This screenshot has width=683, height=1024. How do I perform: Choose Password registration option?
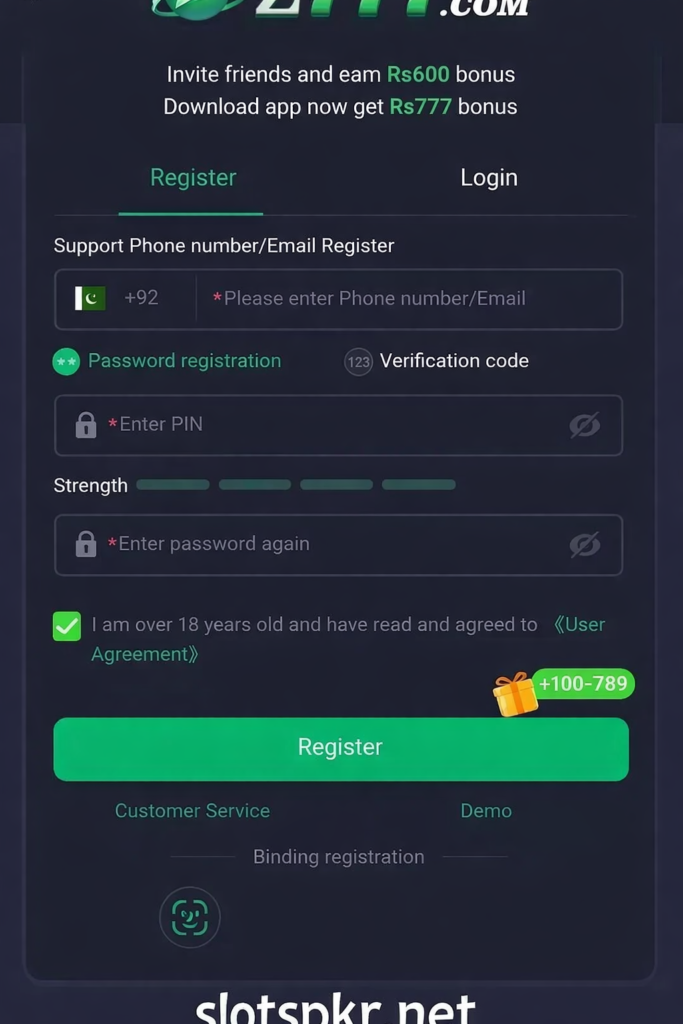click(x=168, y=361)
